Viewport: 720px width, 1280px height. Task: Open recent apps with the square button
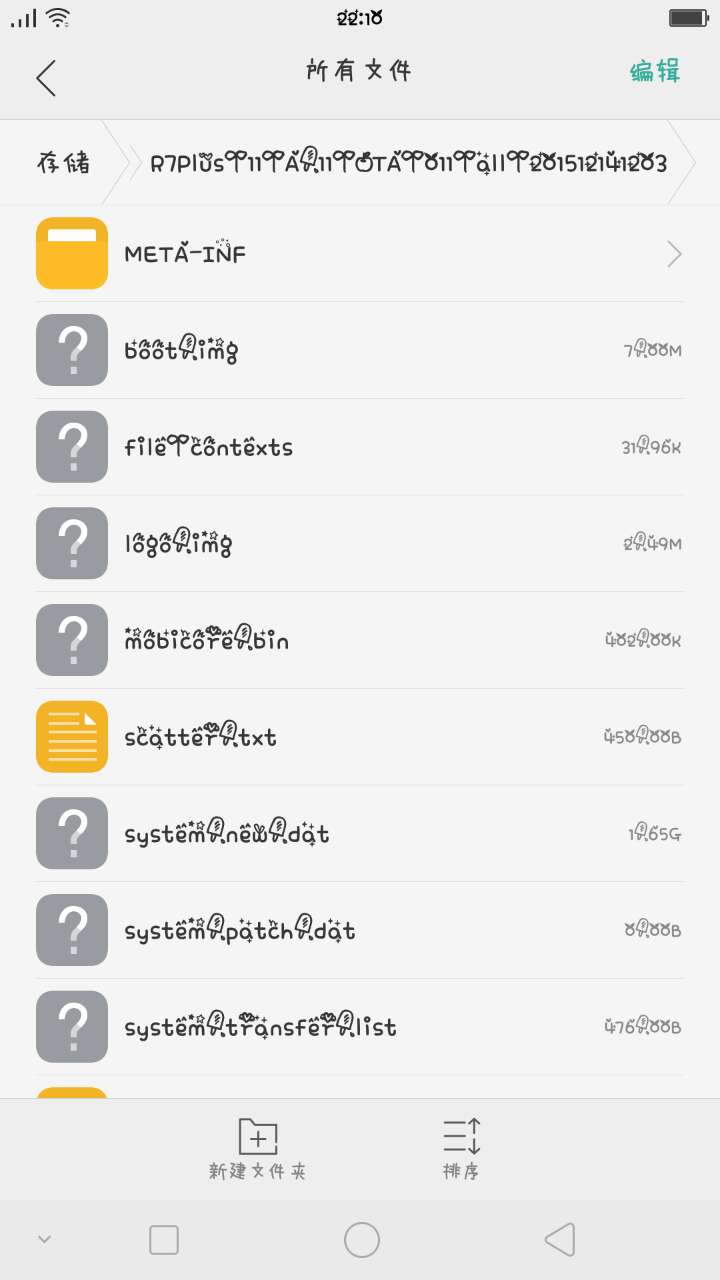tap(164, 1240)
